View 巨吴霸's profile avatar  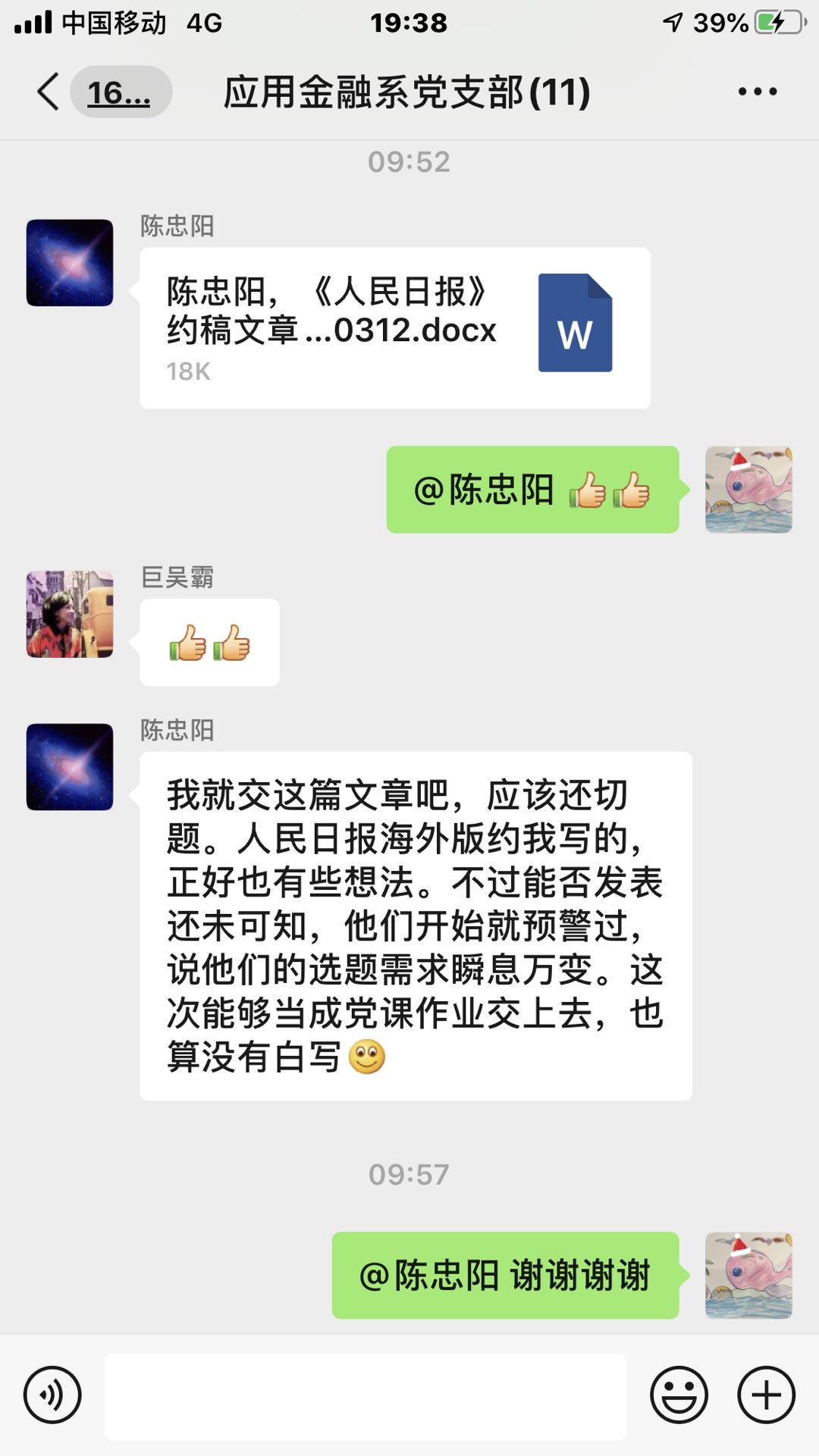coord(70,614)
